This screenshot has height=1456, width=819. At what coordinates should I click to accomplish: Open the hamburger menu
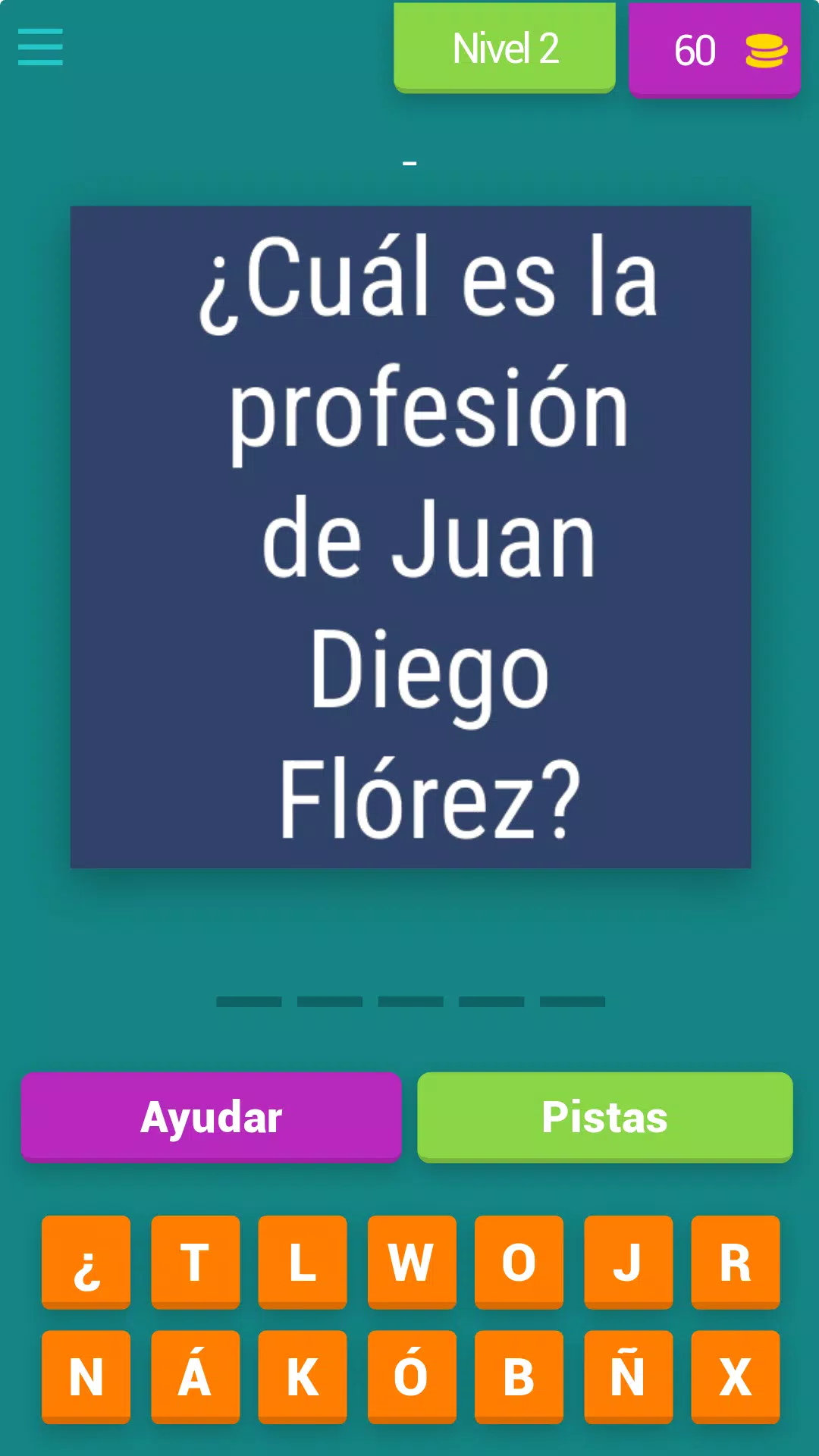(40, 47)
